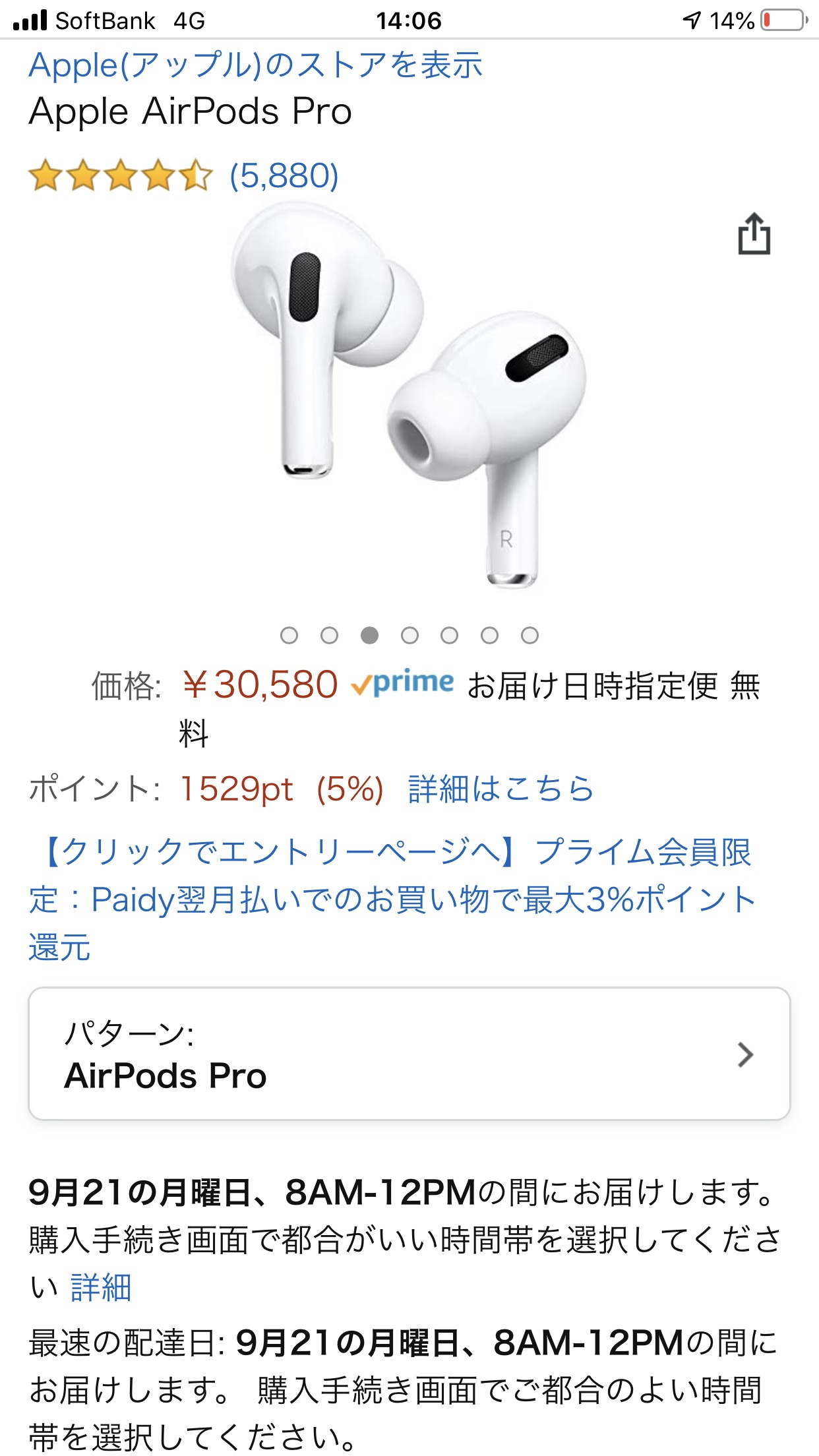Tap 詳細はこちら points details link
This screenshot has height=1456, width=819.
(501, 789)
